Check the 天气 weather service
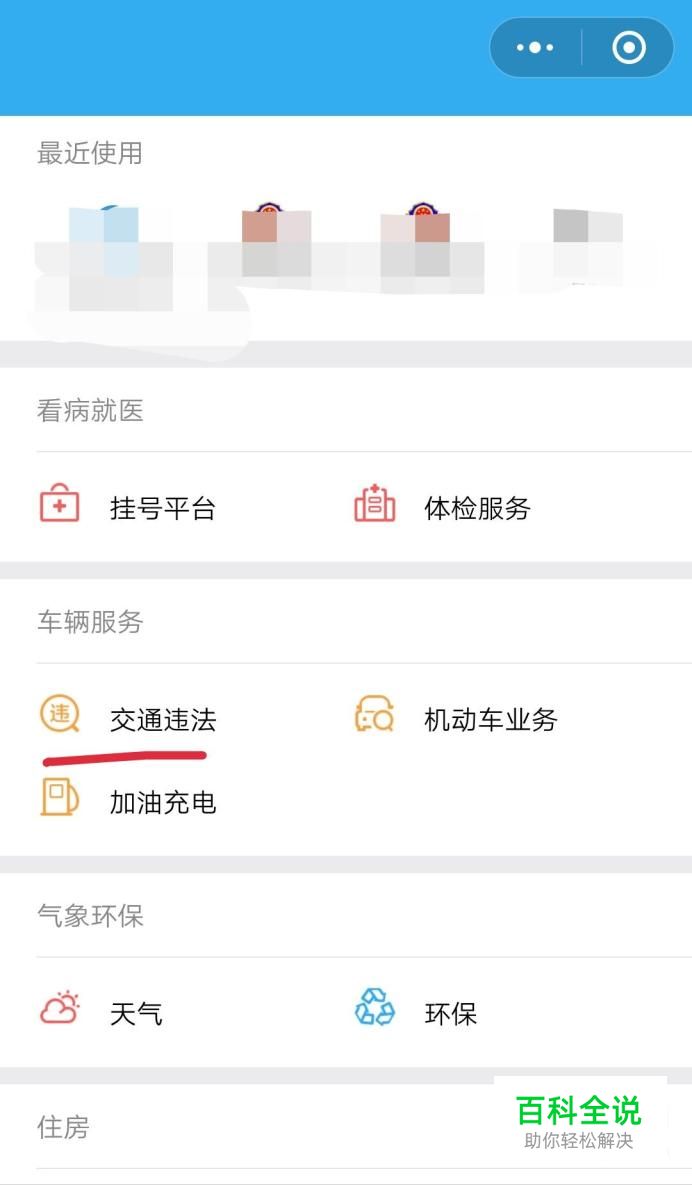The image size is (692, 1185). 101,1011
